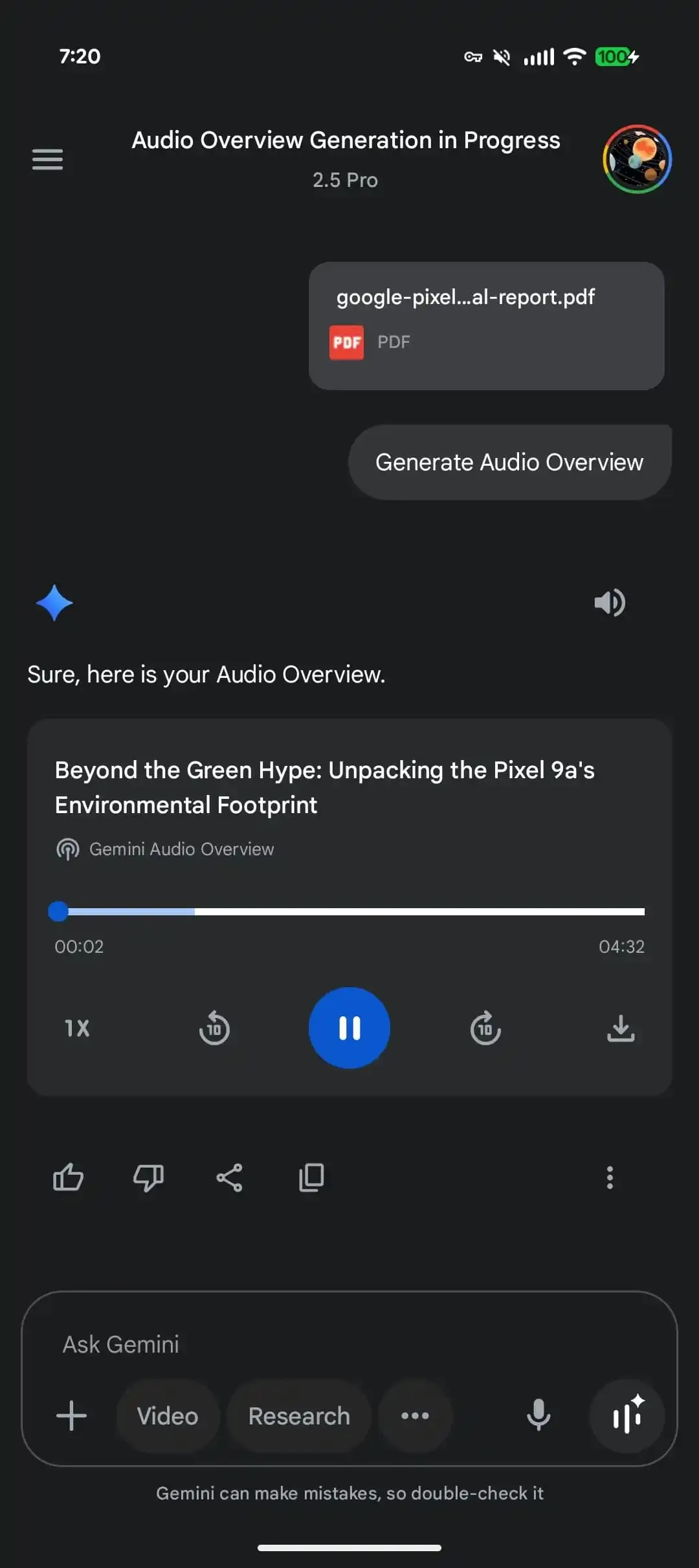Skip forward 10 seconds in audio
This screenshot has width=699, height=1568.
click(485, 1028)
